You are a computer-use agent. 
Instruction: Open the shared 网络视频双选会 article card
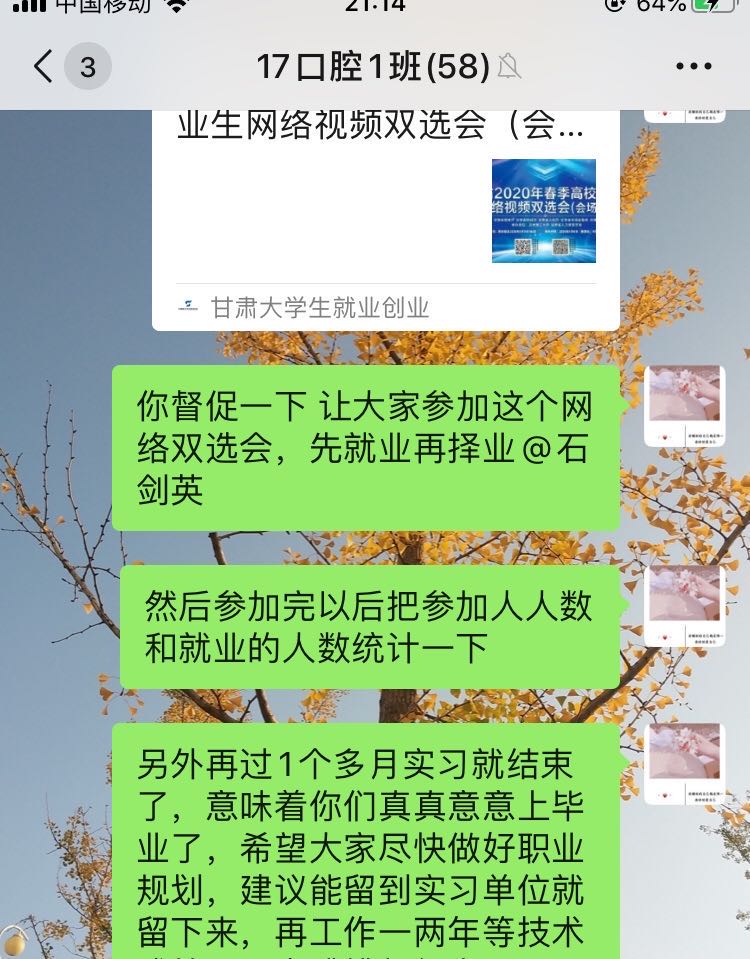pos(385,210)
